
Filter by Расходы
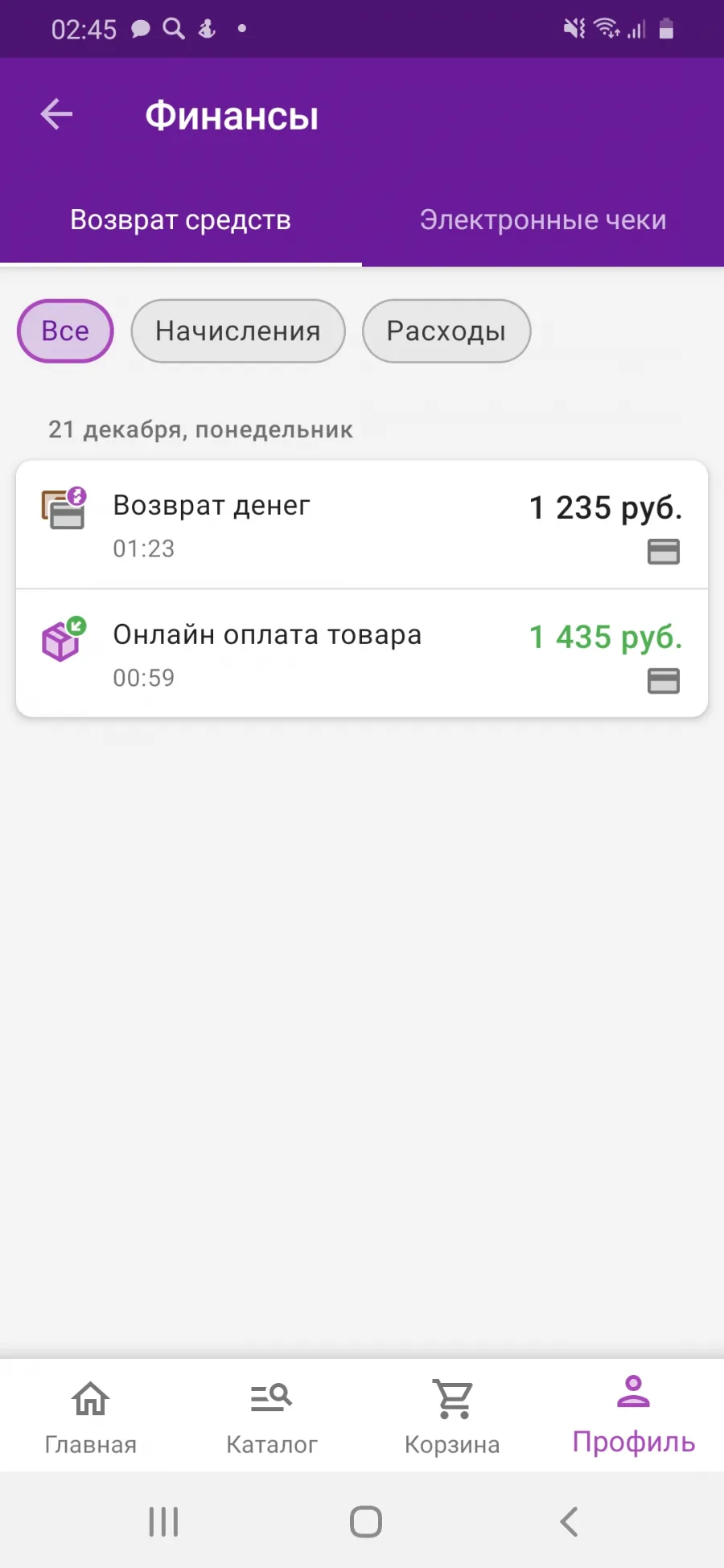[446, 330]
